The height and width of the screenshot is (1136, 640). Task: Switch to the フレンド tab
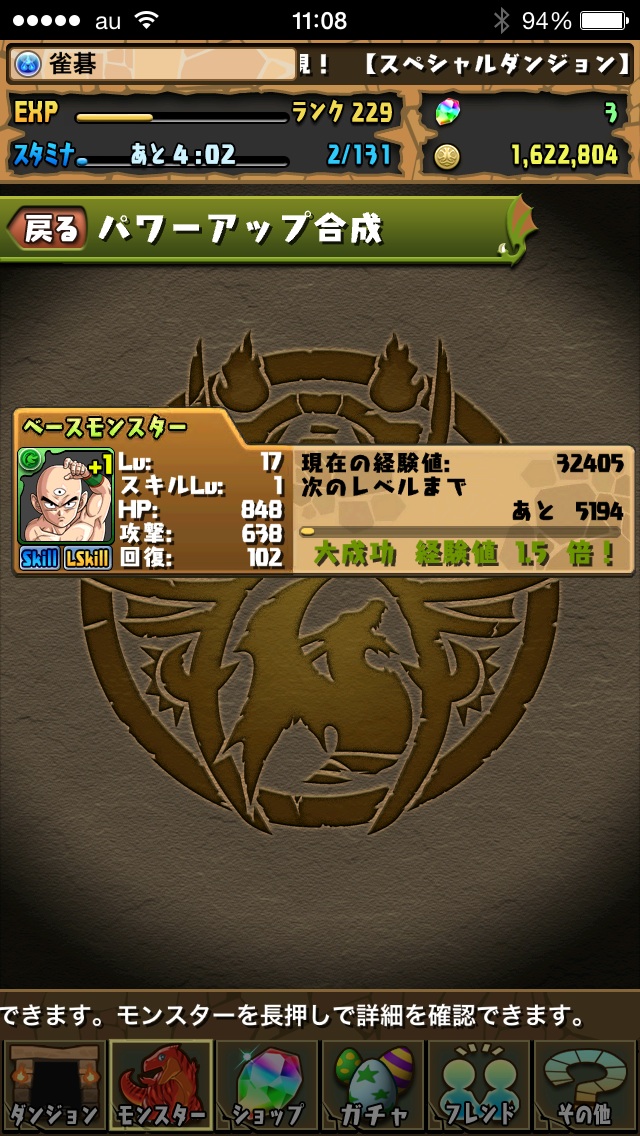[x=479, y=1086]
